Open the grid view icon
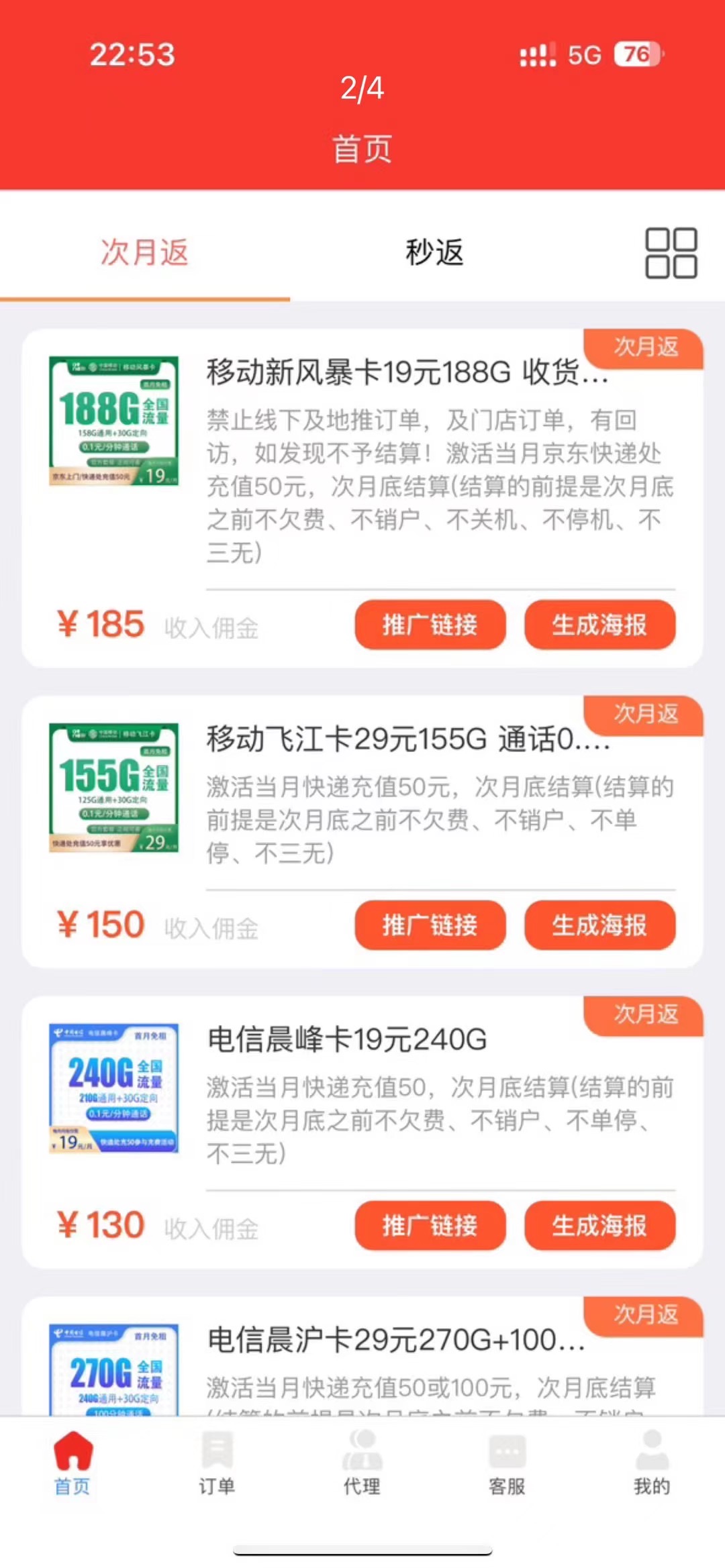 tap(671, 253)
